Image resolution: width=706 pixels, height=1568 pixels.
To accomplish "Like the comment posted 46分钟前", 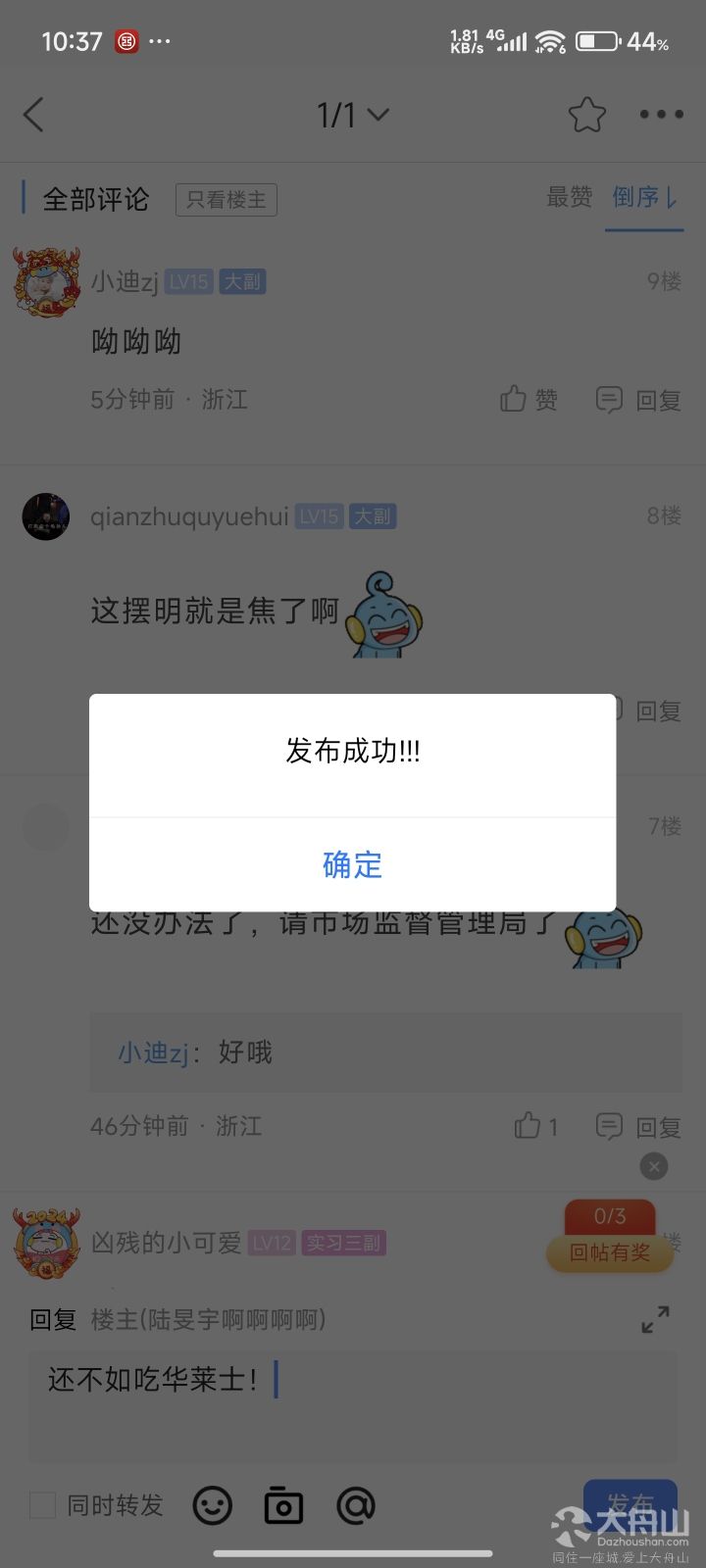I will (x=535, y=1127).
